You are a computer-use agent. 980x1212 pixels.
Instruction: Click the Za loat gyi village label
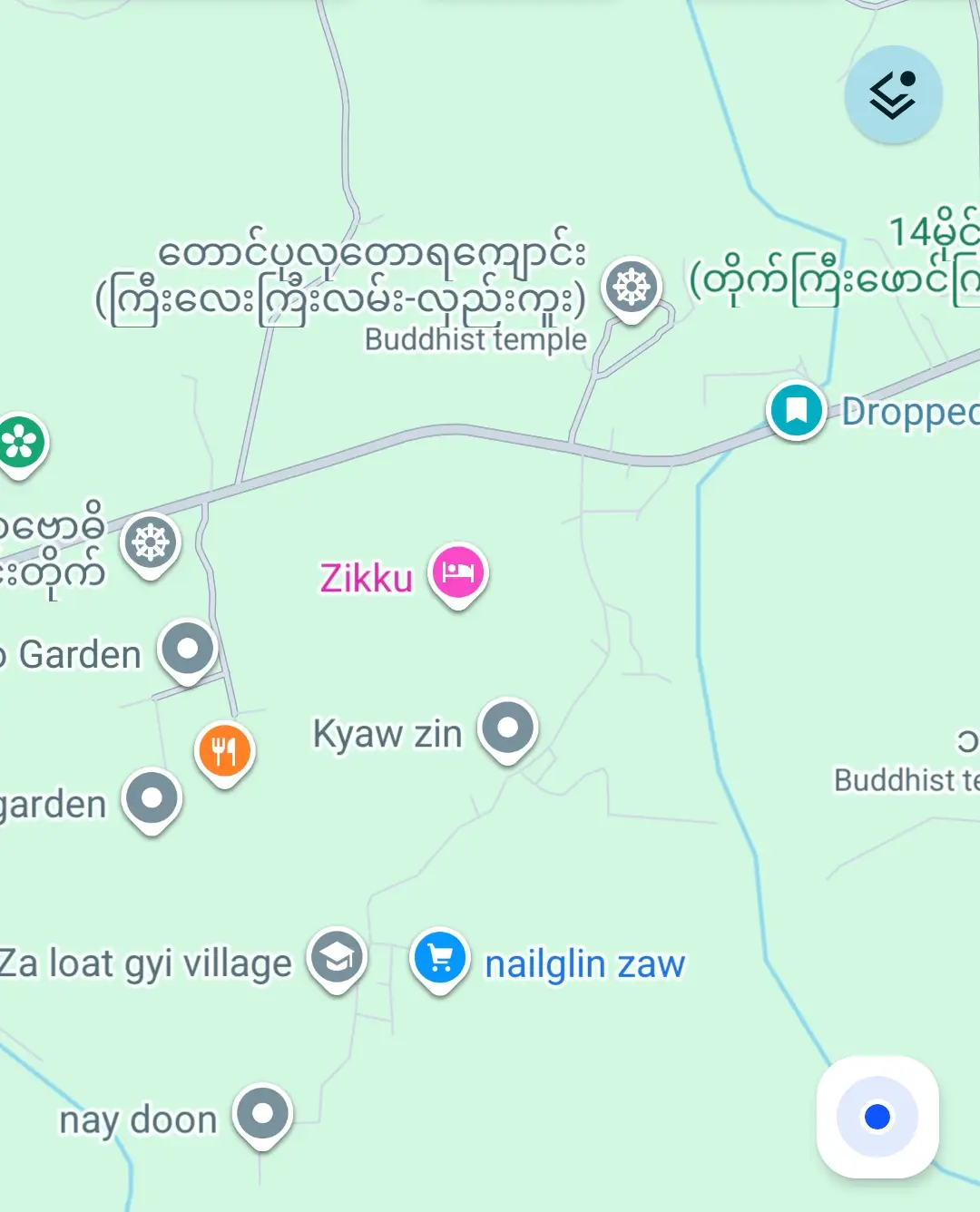pyautogui.click(x=145, y=963)
